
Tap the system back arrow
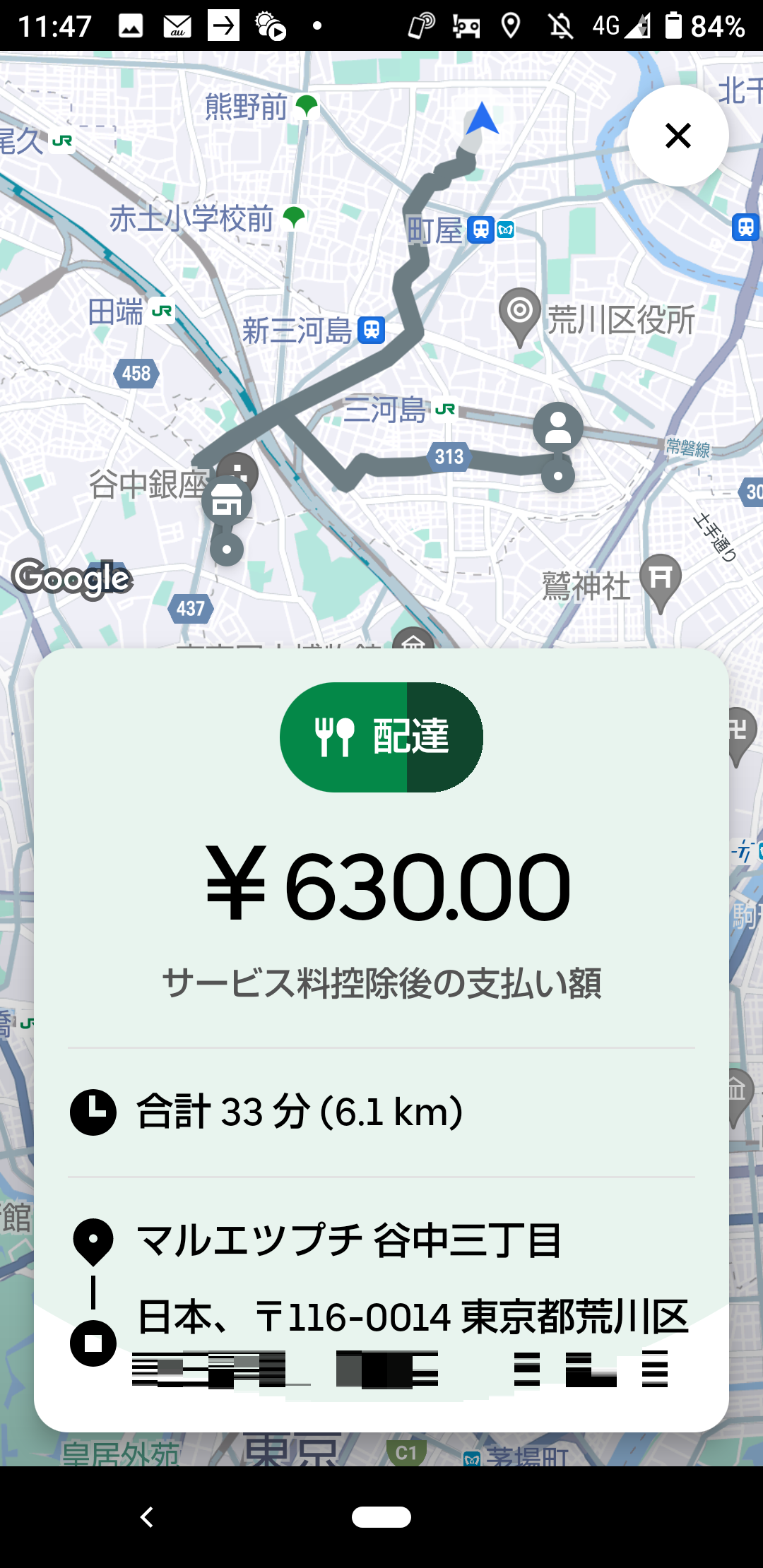click(147, 1516)
